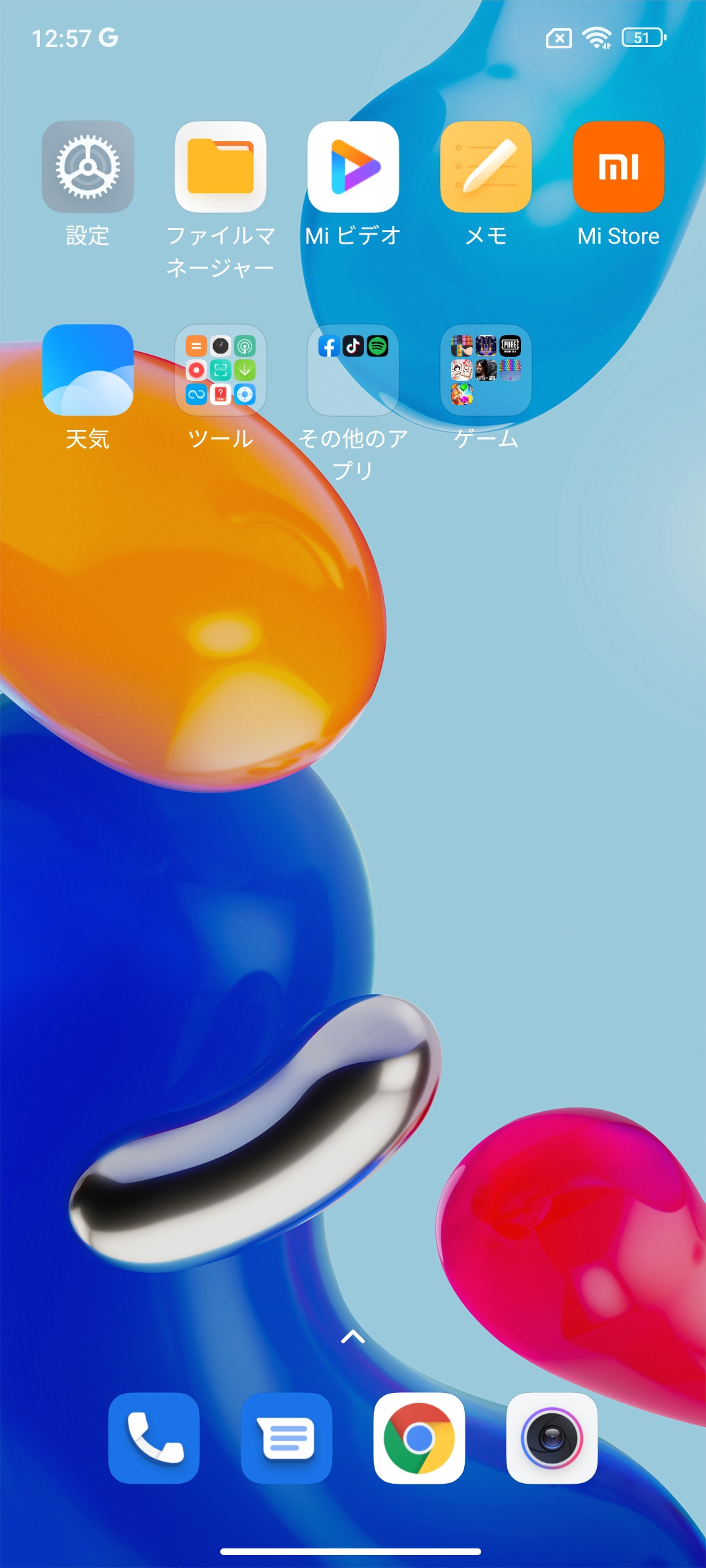Tap the up arrow above the dock
Screen dimensions: 706x1568
point(353,1336)
